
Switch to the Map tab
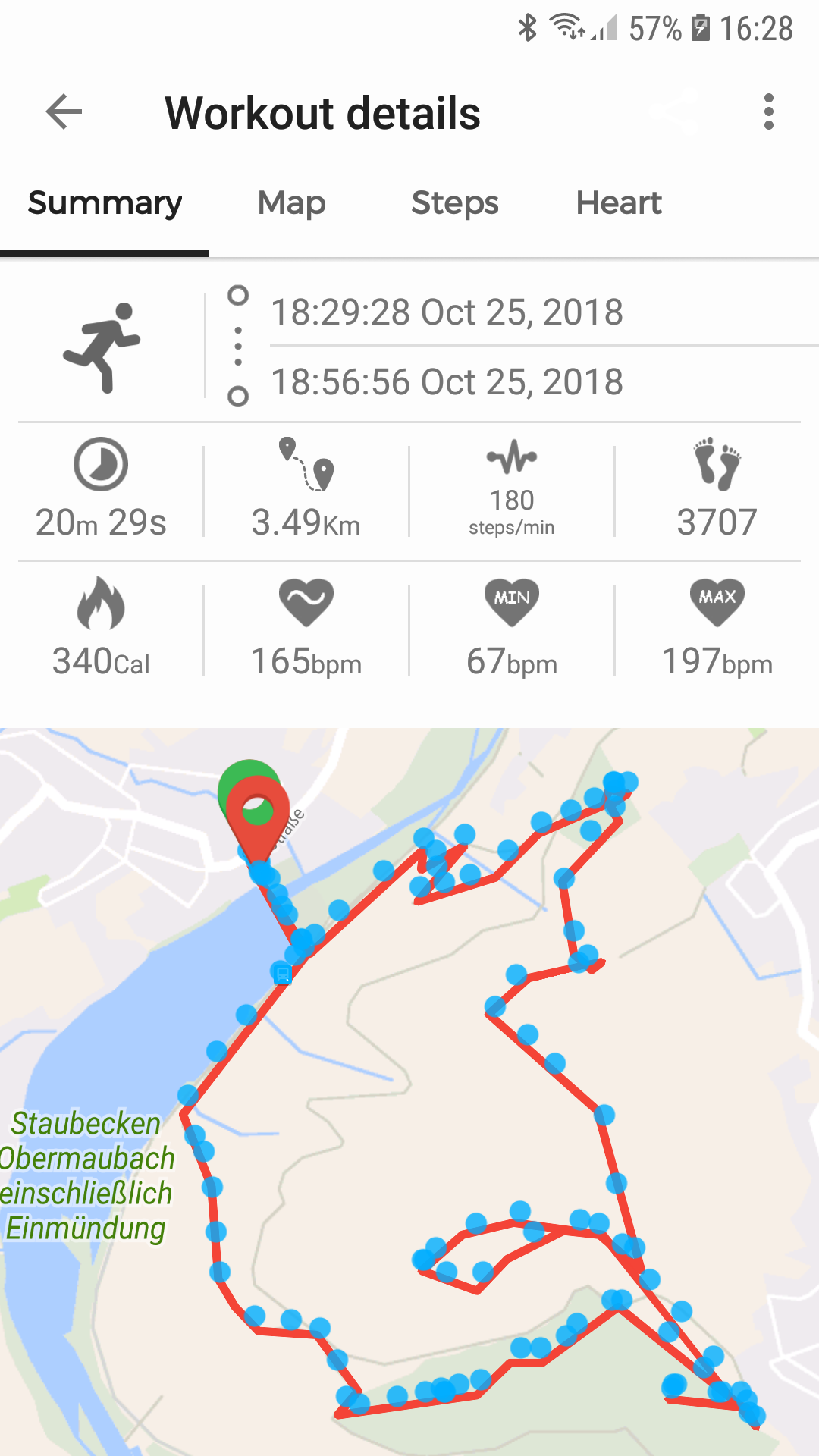291,203
